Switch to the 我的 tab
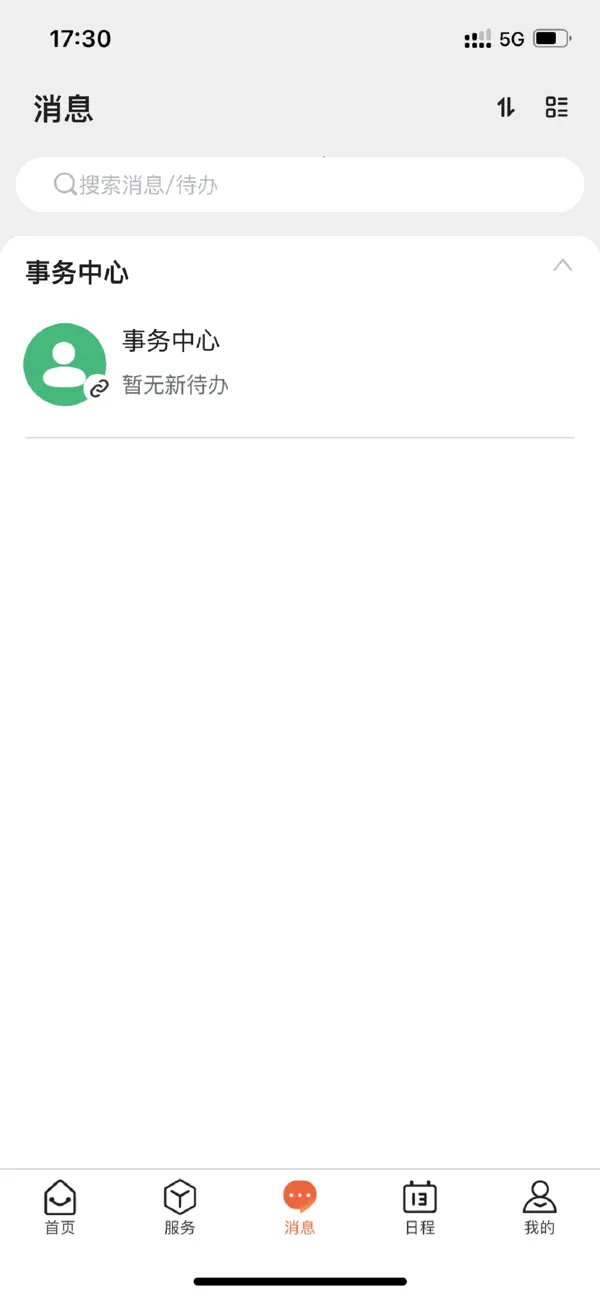This screenshot has width=600, height=1298. pos(540,1207)
